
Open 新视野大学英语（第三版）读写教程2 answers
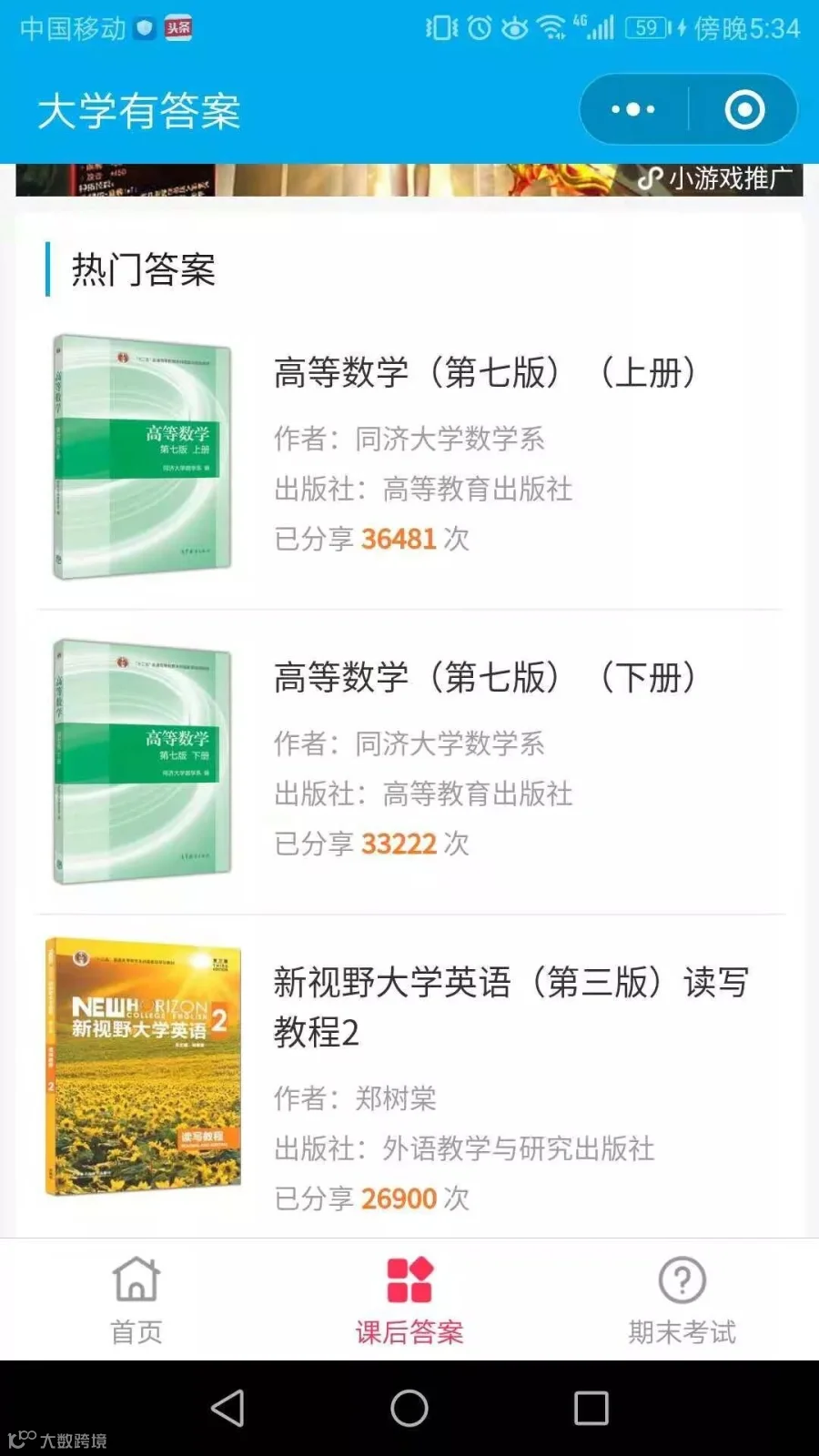coord(409,1076)
